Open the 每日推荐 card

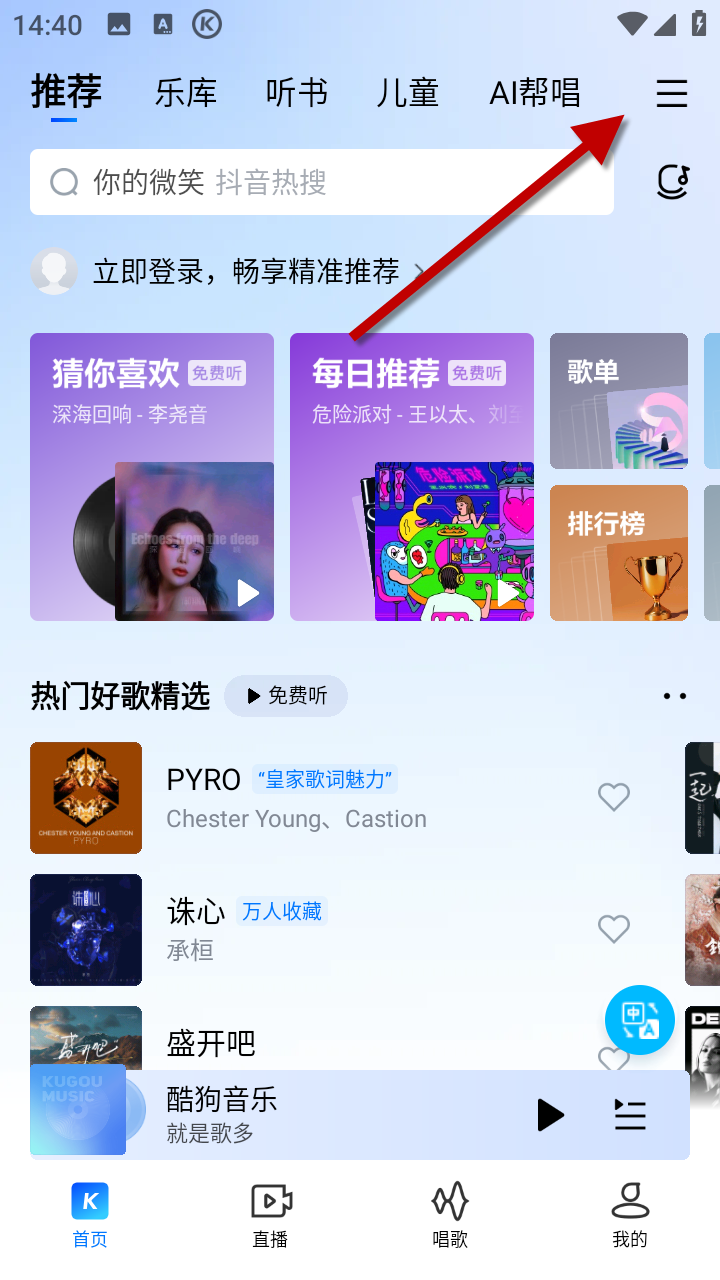[412, 477]
